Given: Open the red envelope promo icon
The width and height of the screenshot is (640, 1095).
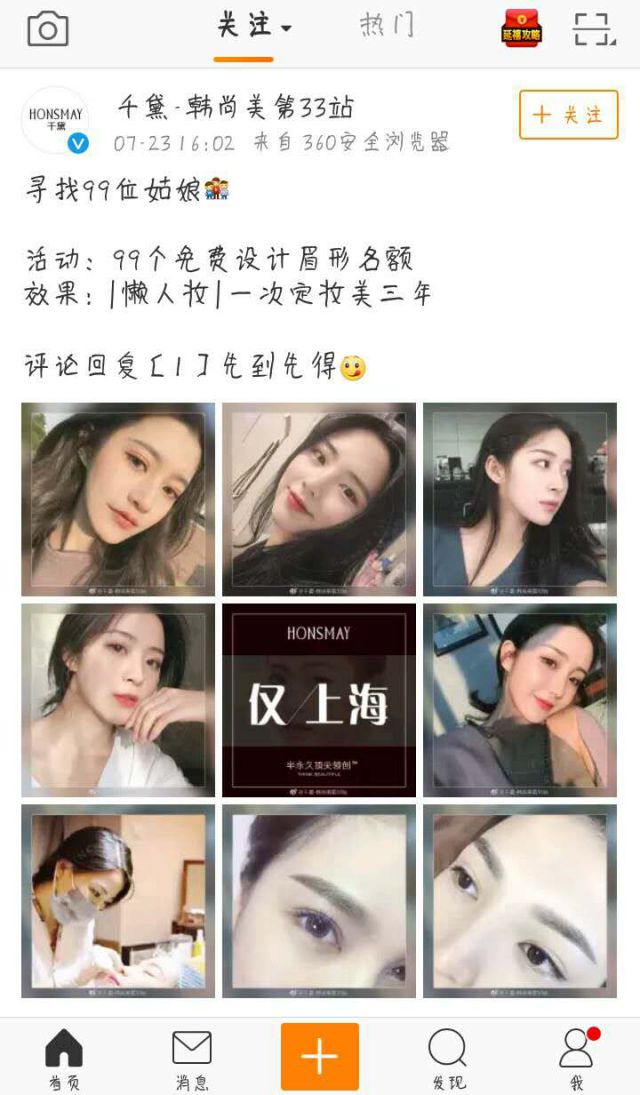Looking at the screenshot, I should pyautogui.click(x=521, y=29).
